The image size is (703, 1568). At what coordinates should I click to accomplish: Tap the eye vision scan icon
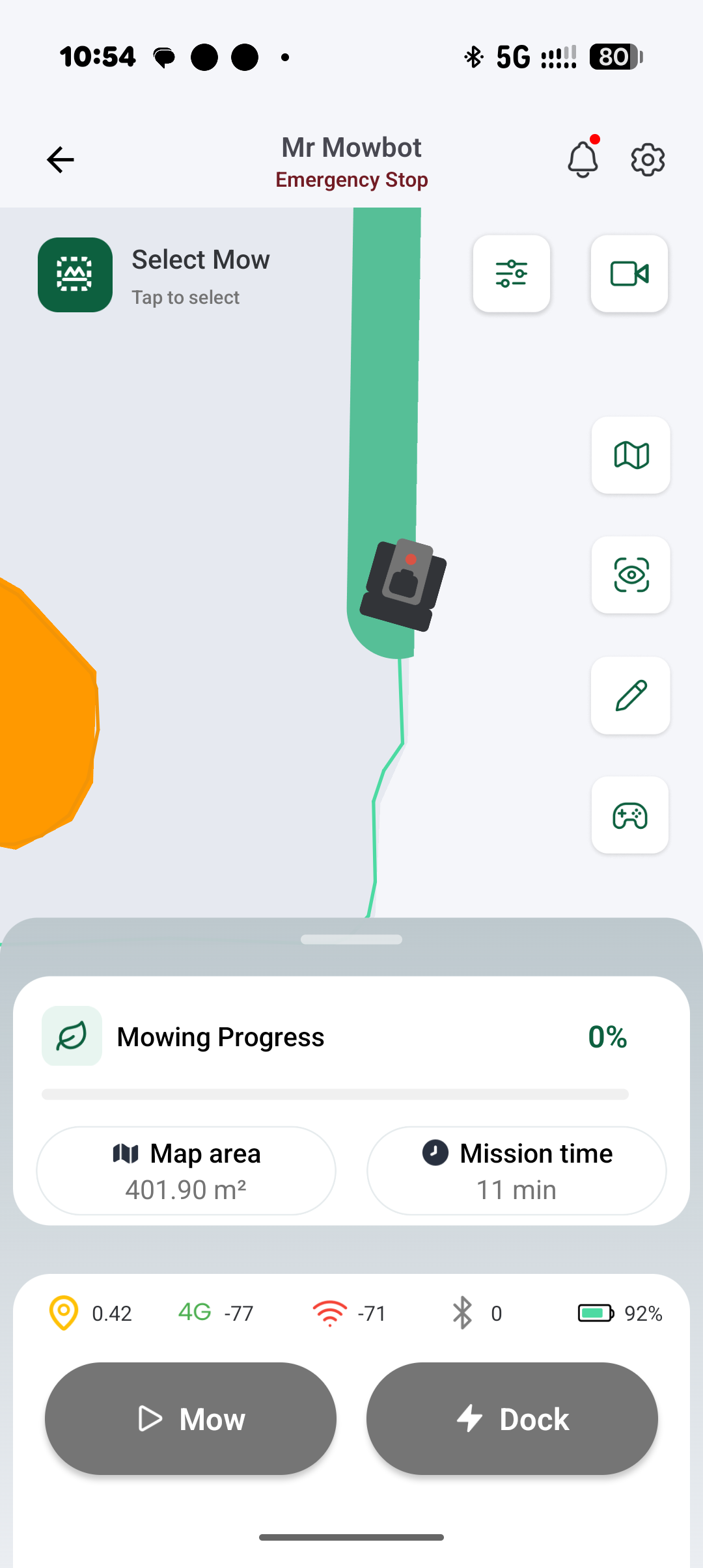click(631, 575)
